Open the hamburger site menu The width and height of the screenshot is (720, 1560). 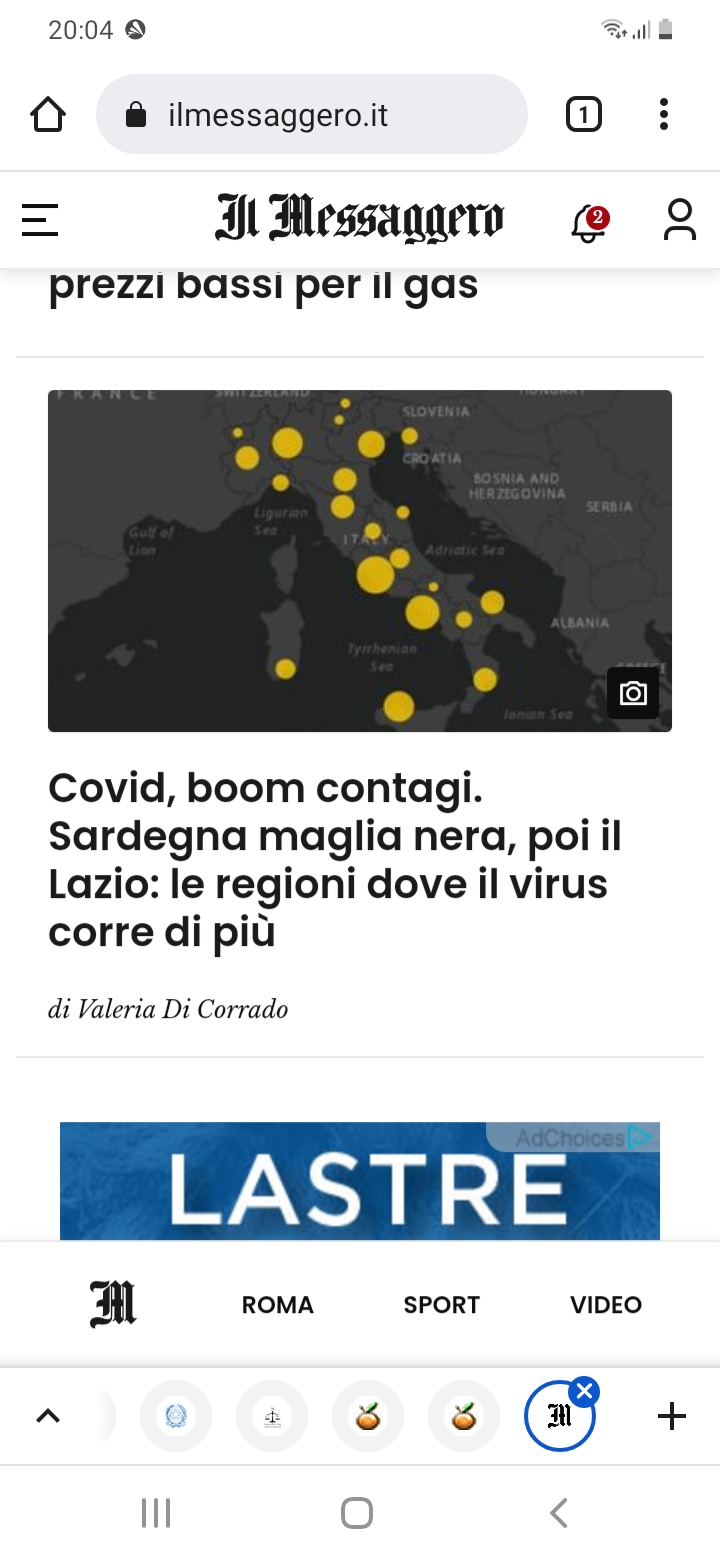click(40, 220)
